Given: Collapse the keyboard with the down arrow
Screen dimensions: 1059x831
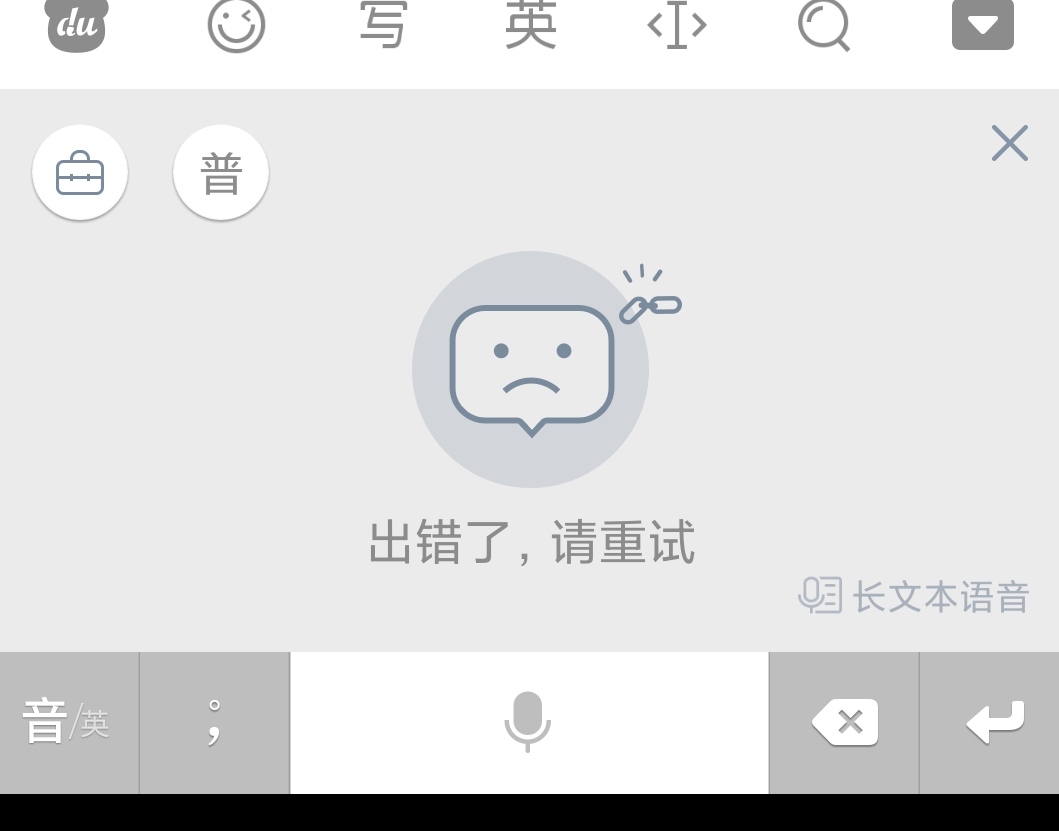Looking at the screenshot, I should point(982,24).
